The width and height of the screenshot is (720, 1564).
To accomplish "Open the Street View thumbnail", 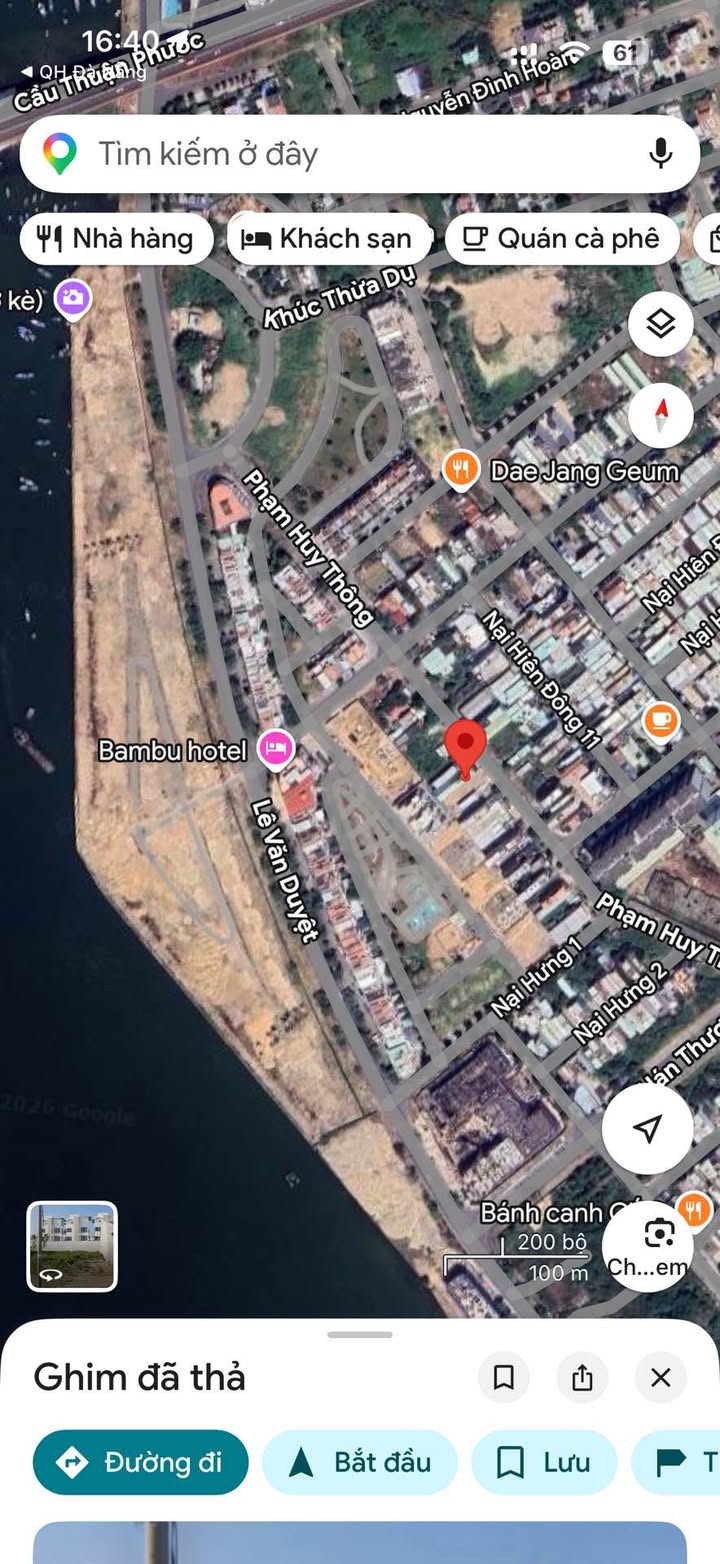I will tap(72, 1246).
